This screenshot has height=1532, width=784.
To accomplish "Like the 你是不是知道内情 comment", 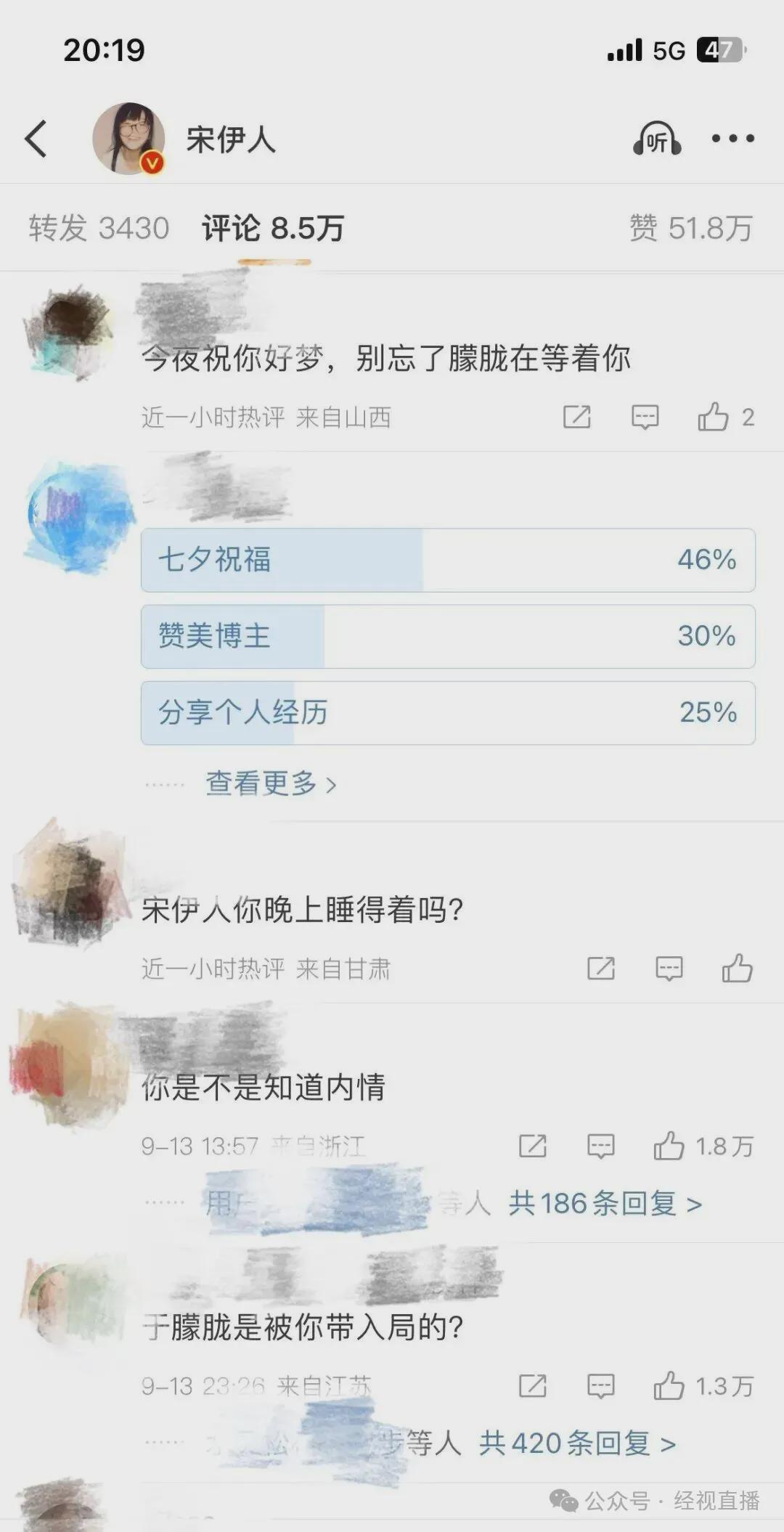I will coord(669,1146).
